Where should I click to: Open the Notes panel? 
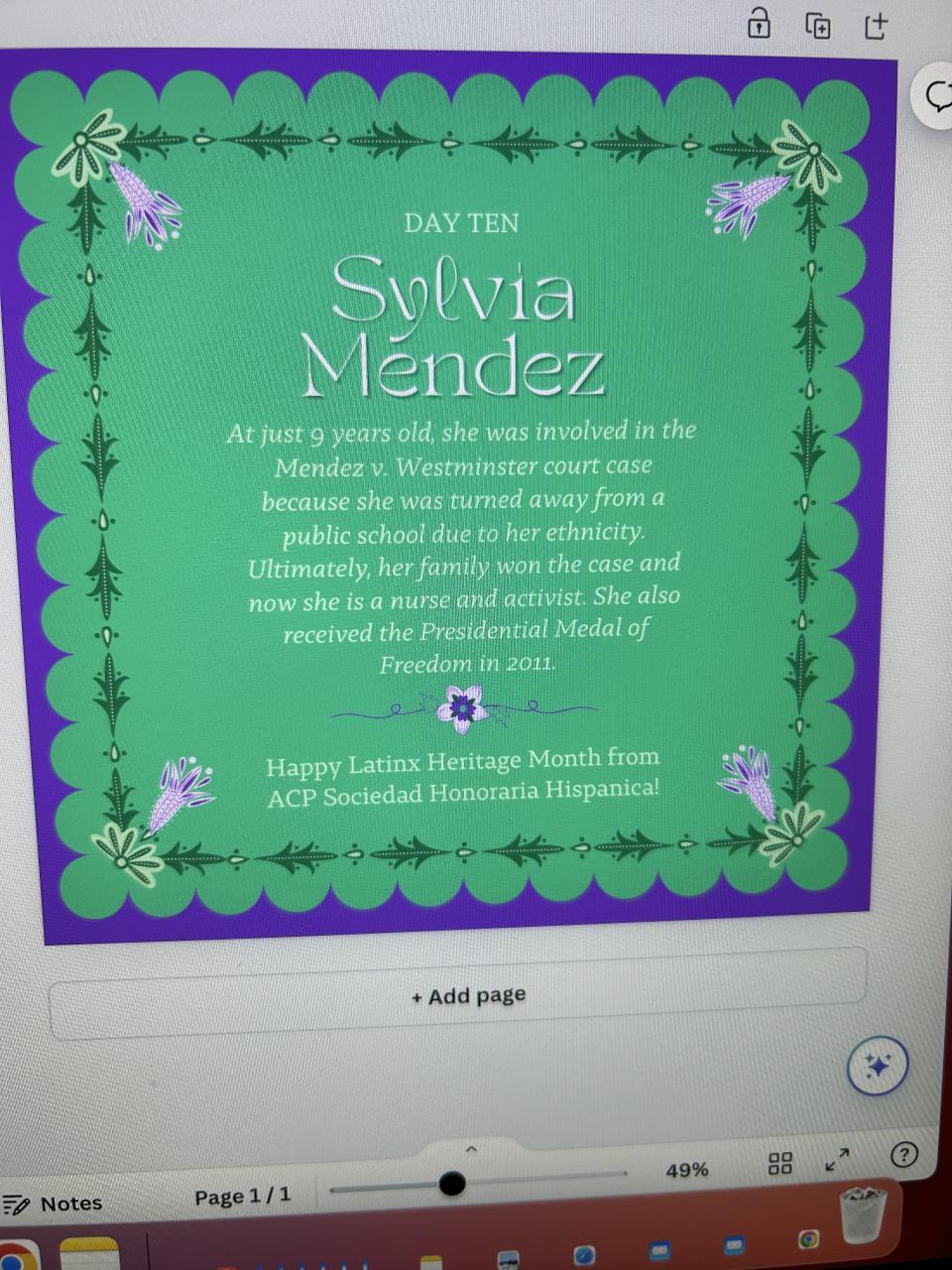click(55, 1204)
